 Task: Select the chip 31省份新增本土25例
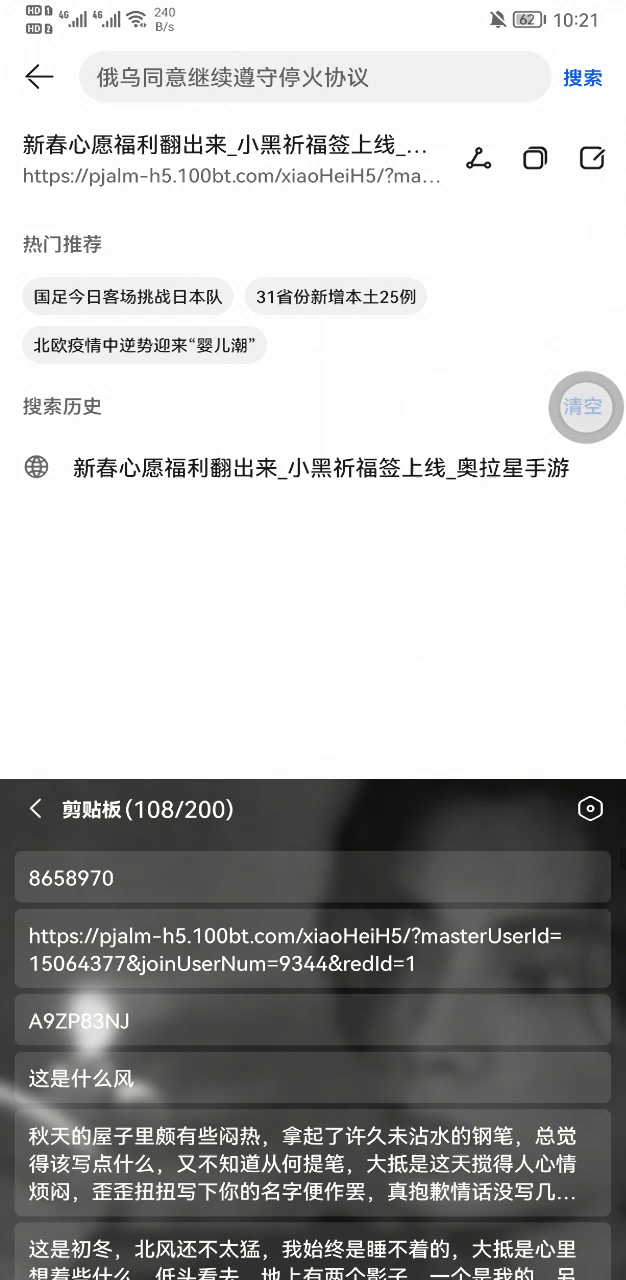[x=336, y=297]
